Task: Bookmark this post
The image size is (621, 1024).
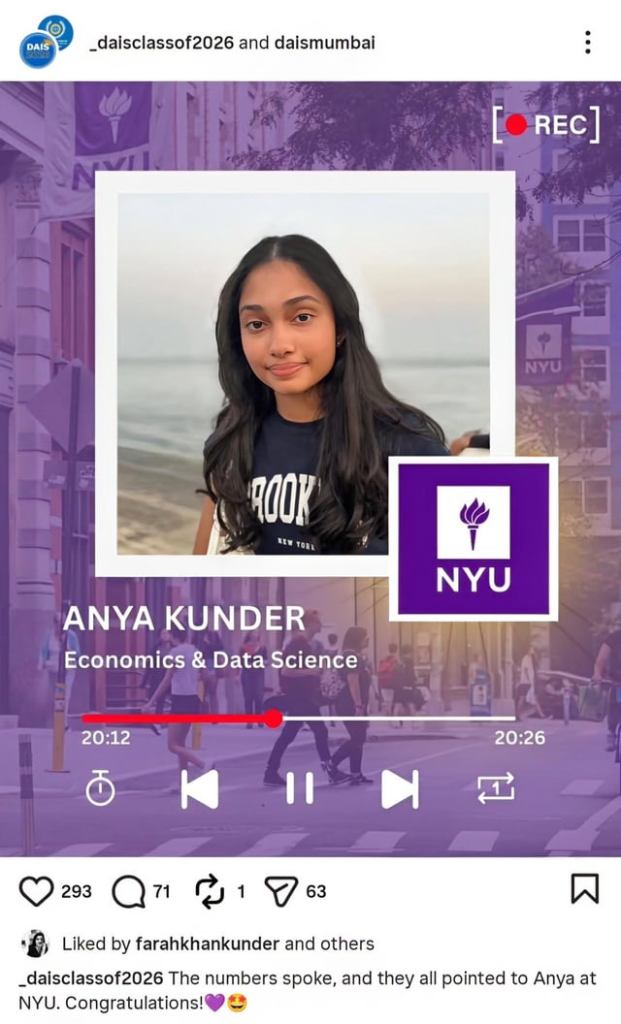Action: 585,889
